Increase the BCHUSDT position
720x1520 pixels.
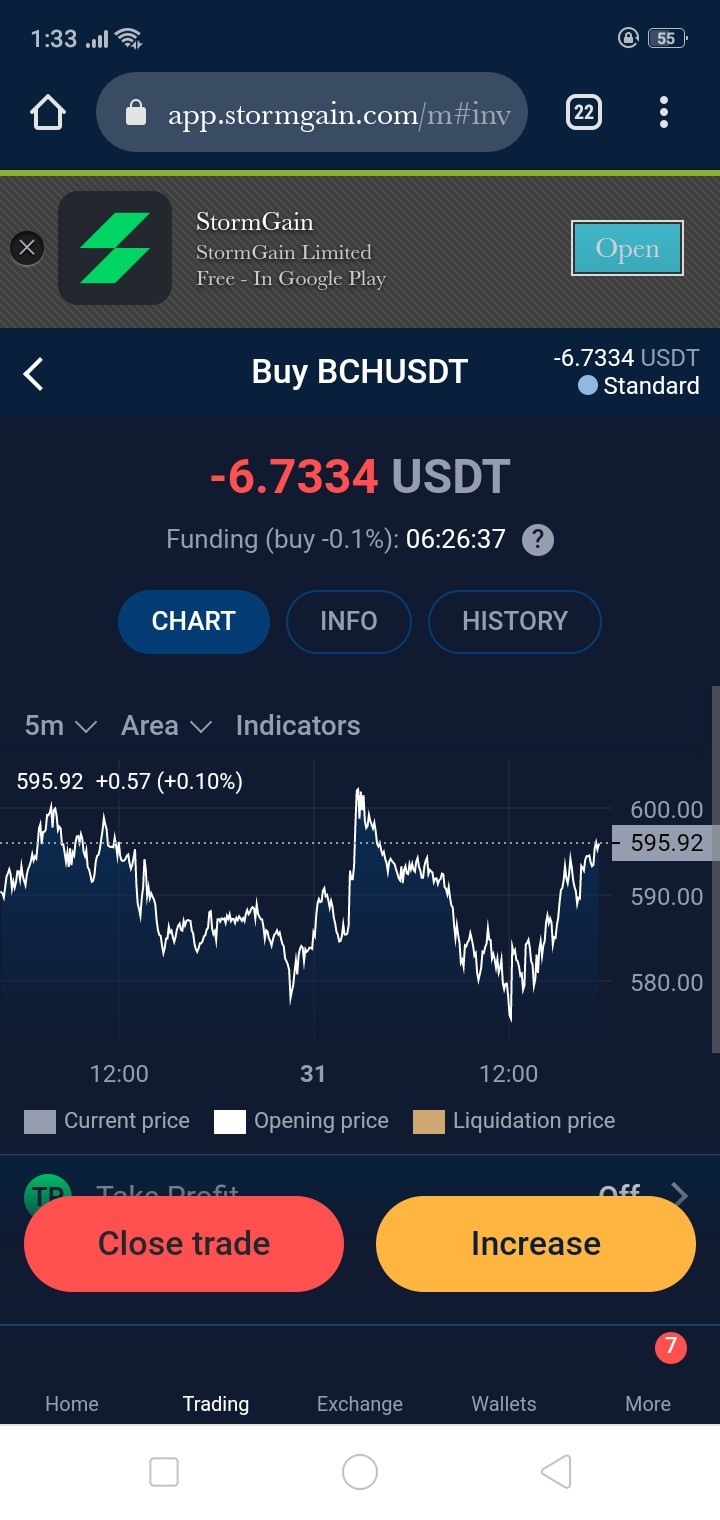[536, 1244]
